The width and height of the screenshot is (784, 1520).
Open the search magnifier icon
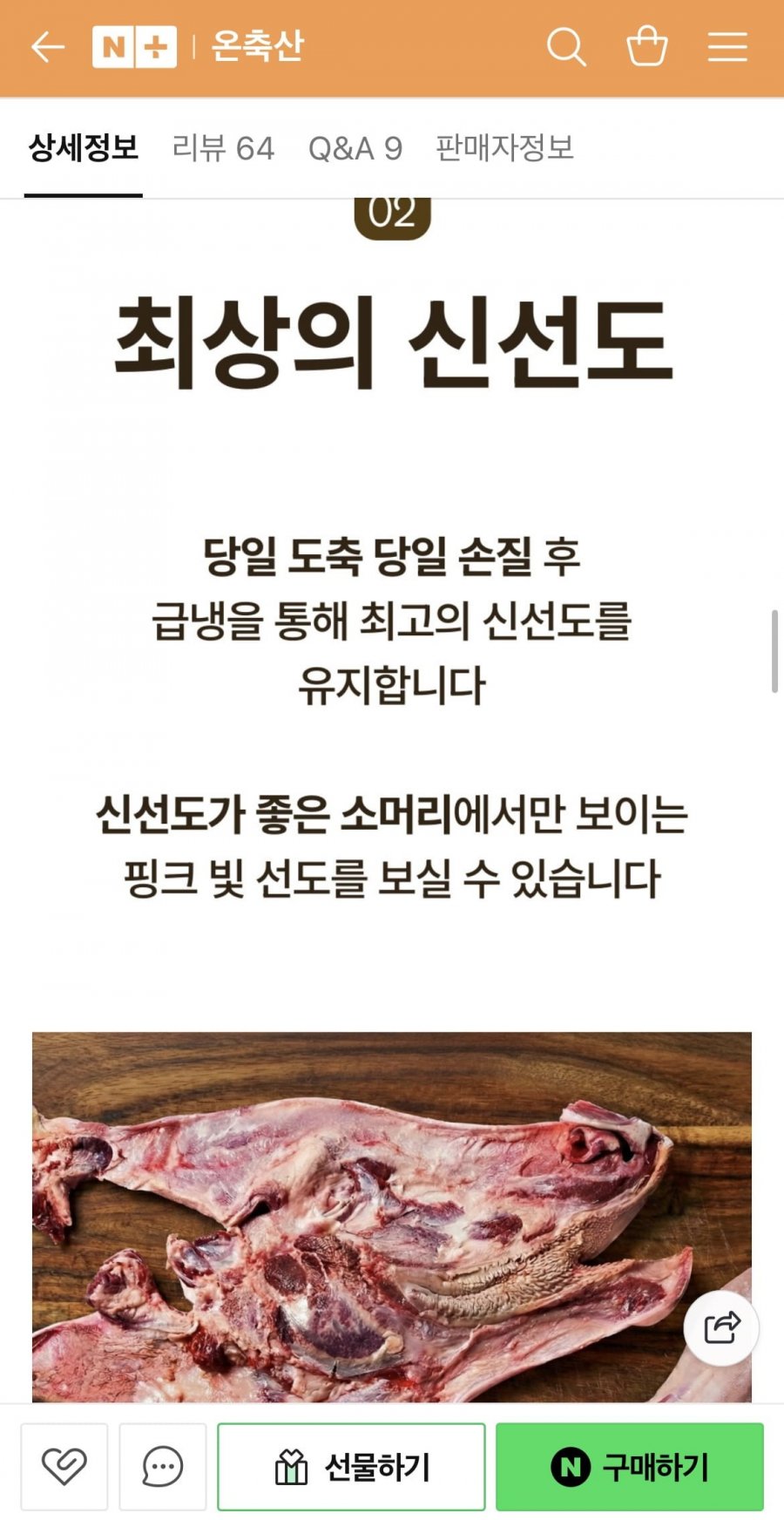tap(566, 47)
